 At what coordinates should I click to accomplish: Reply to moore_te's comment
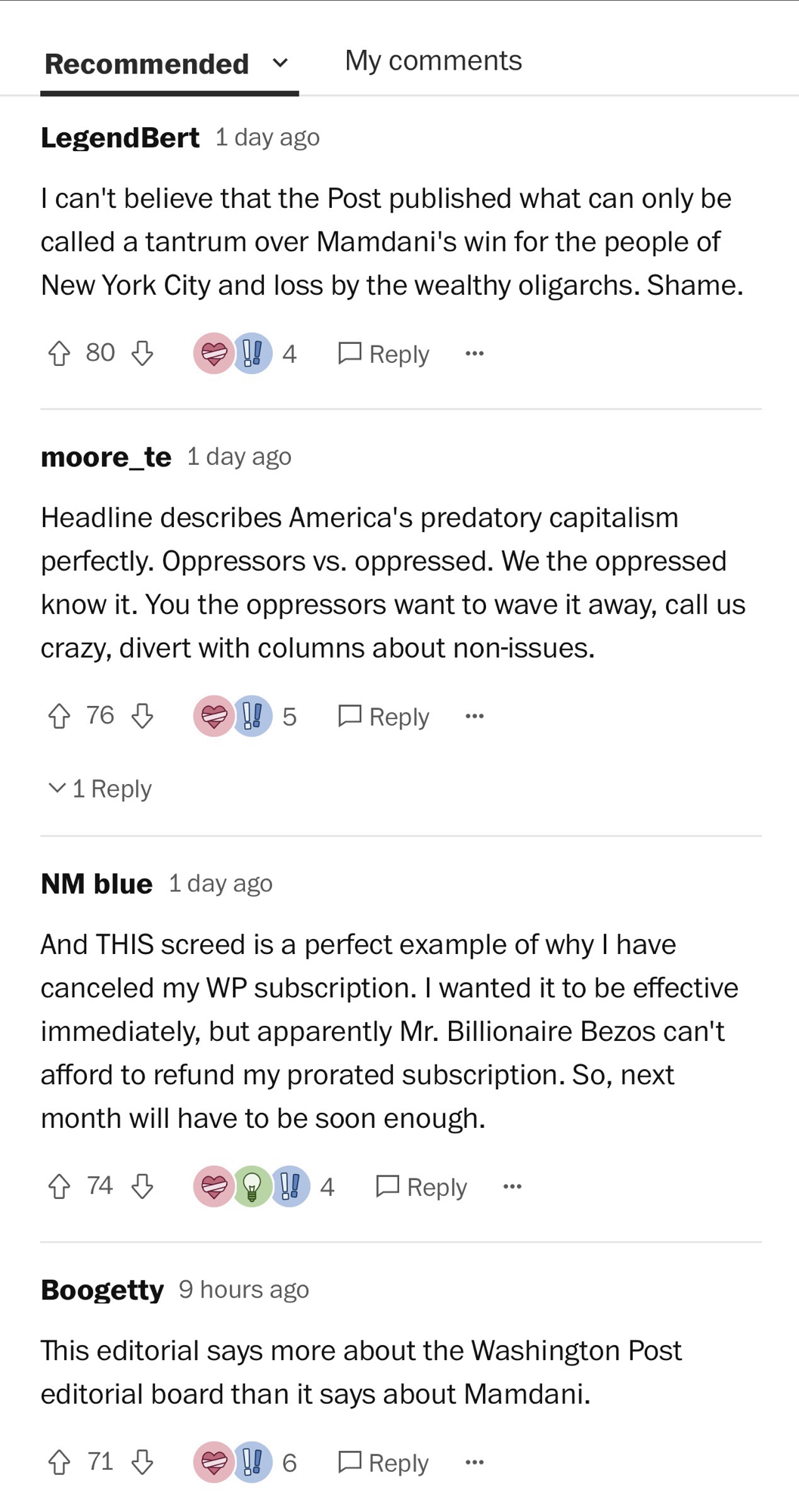click(383, 717)
